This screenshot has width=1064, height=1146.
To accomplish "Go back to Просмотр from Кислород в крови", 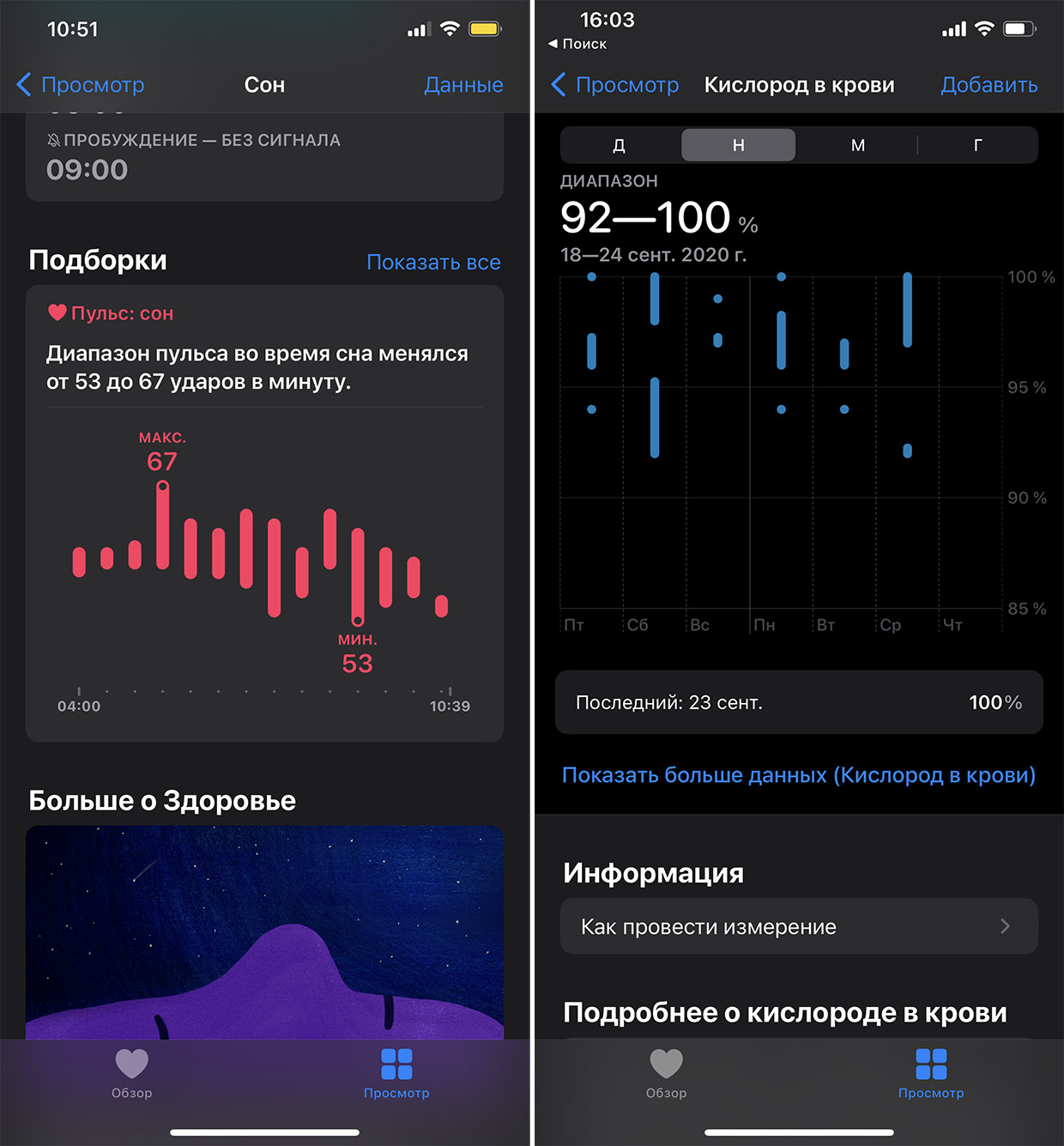I will point(614,85).
